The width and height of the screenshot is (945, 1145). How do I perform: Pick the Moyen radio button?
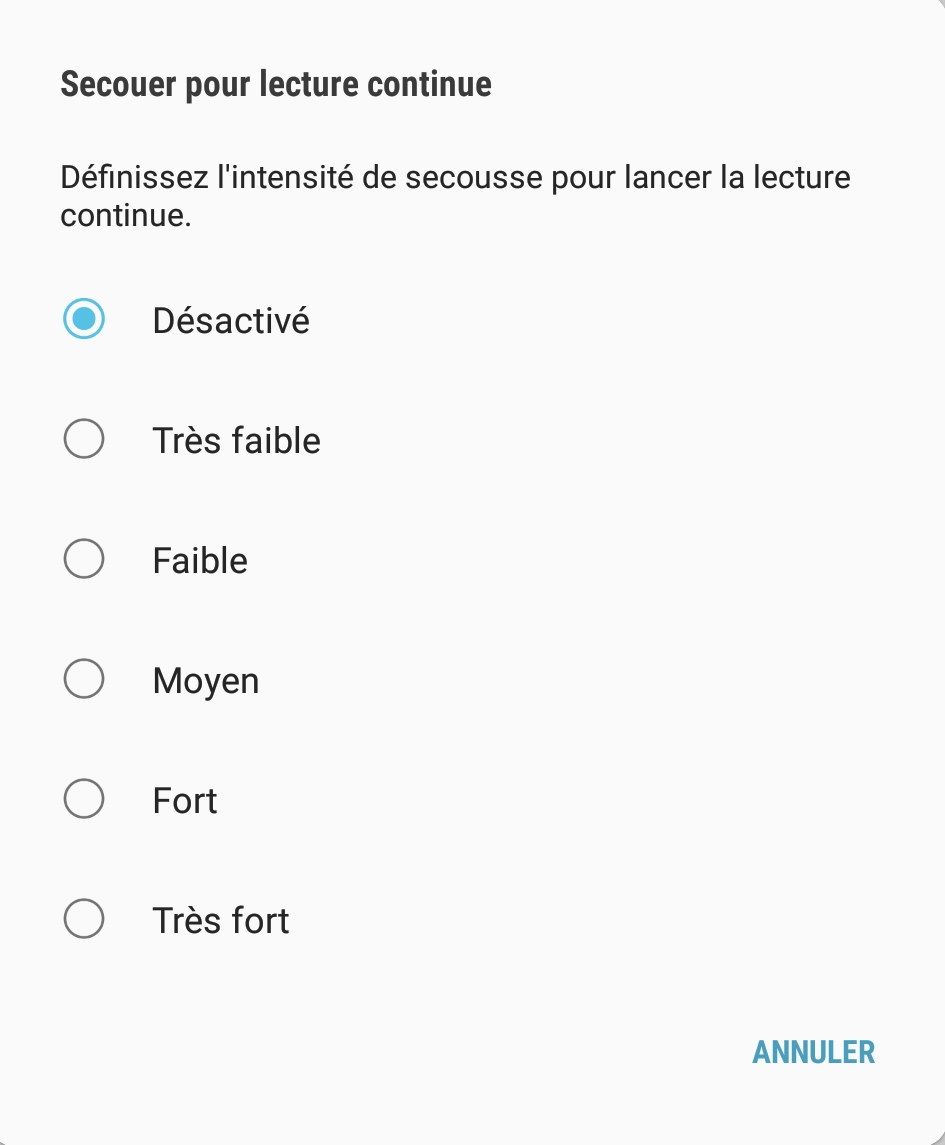pos(84,680)
